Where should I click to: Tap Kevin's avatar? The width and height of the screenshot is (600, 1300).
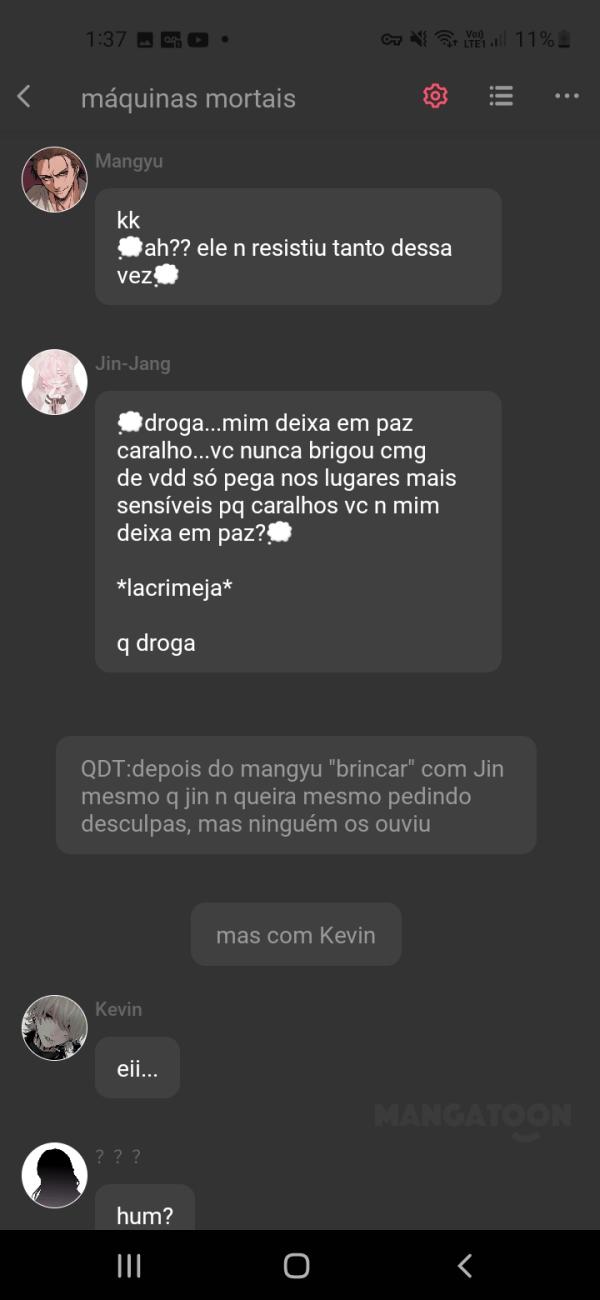coord(54,1027)
